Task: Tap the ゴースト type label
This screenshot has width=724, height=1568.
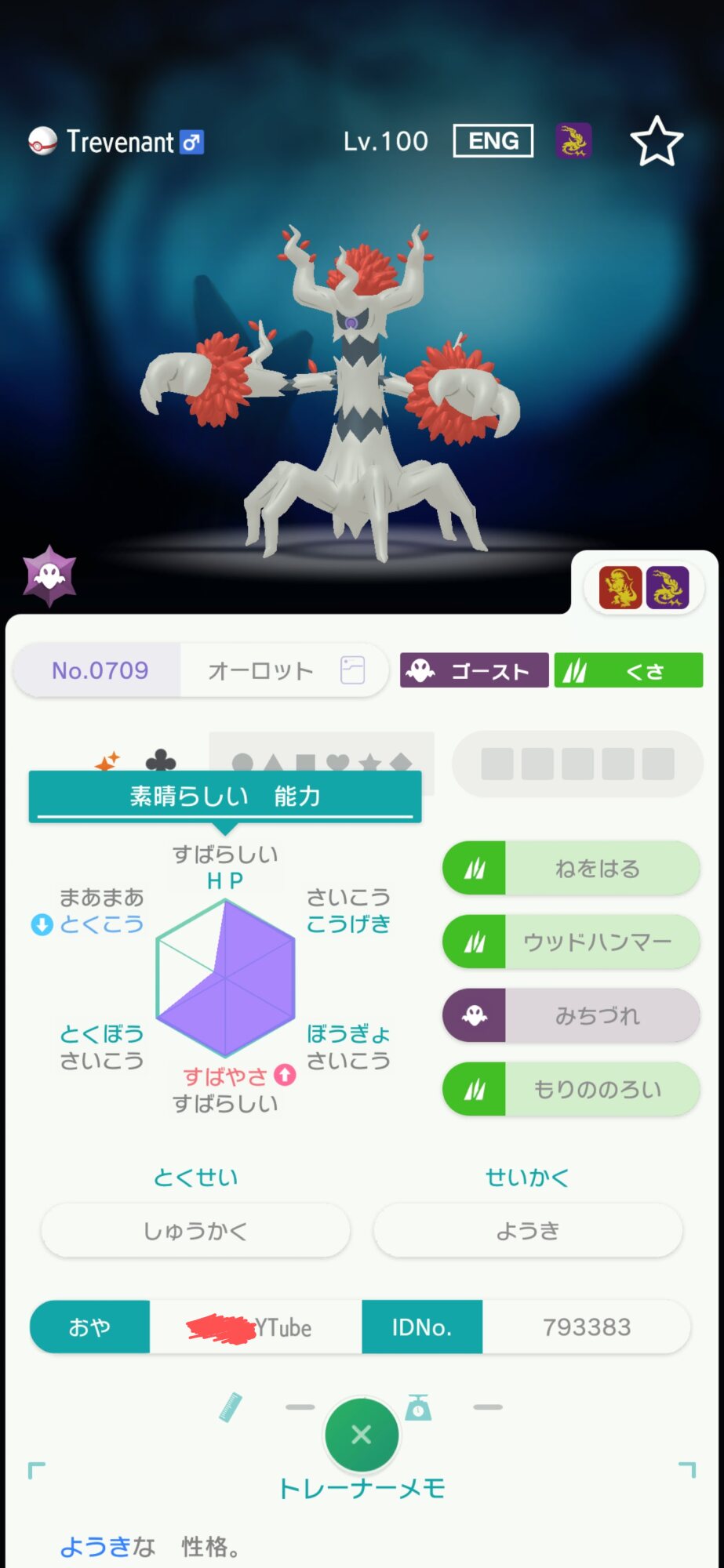Action: [474, 670]
